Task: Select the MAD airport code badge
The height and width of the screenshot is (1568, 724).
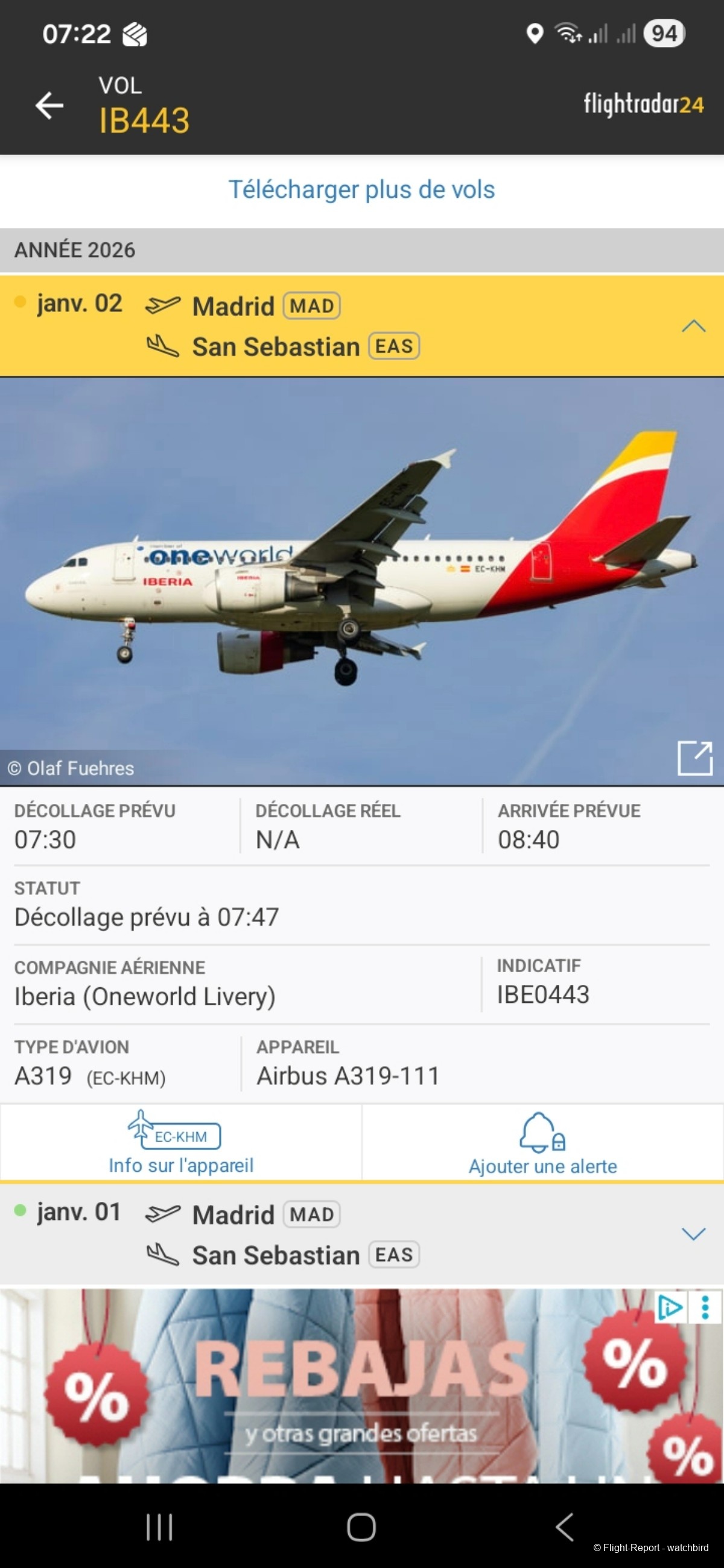Action: tap(312, 306)
